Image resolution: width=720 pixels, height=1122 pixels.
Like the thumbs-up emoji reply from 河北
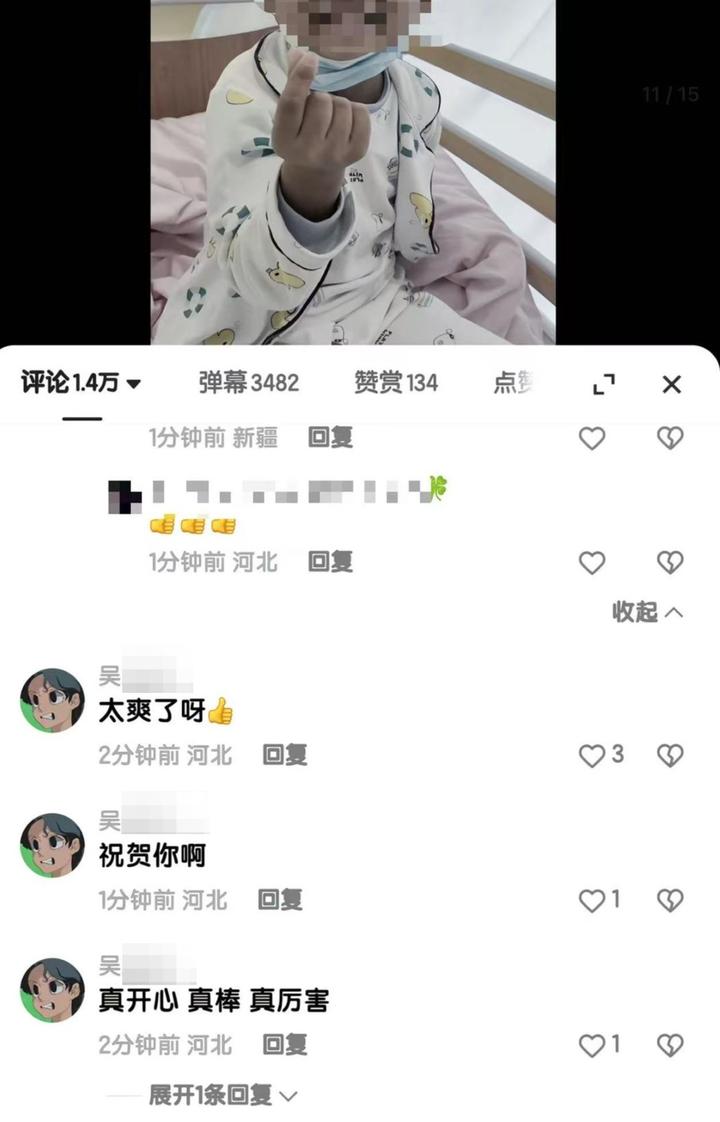(592, 562)
